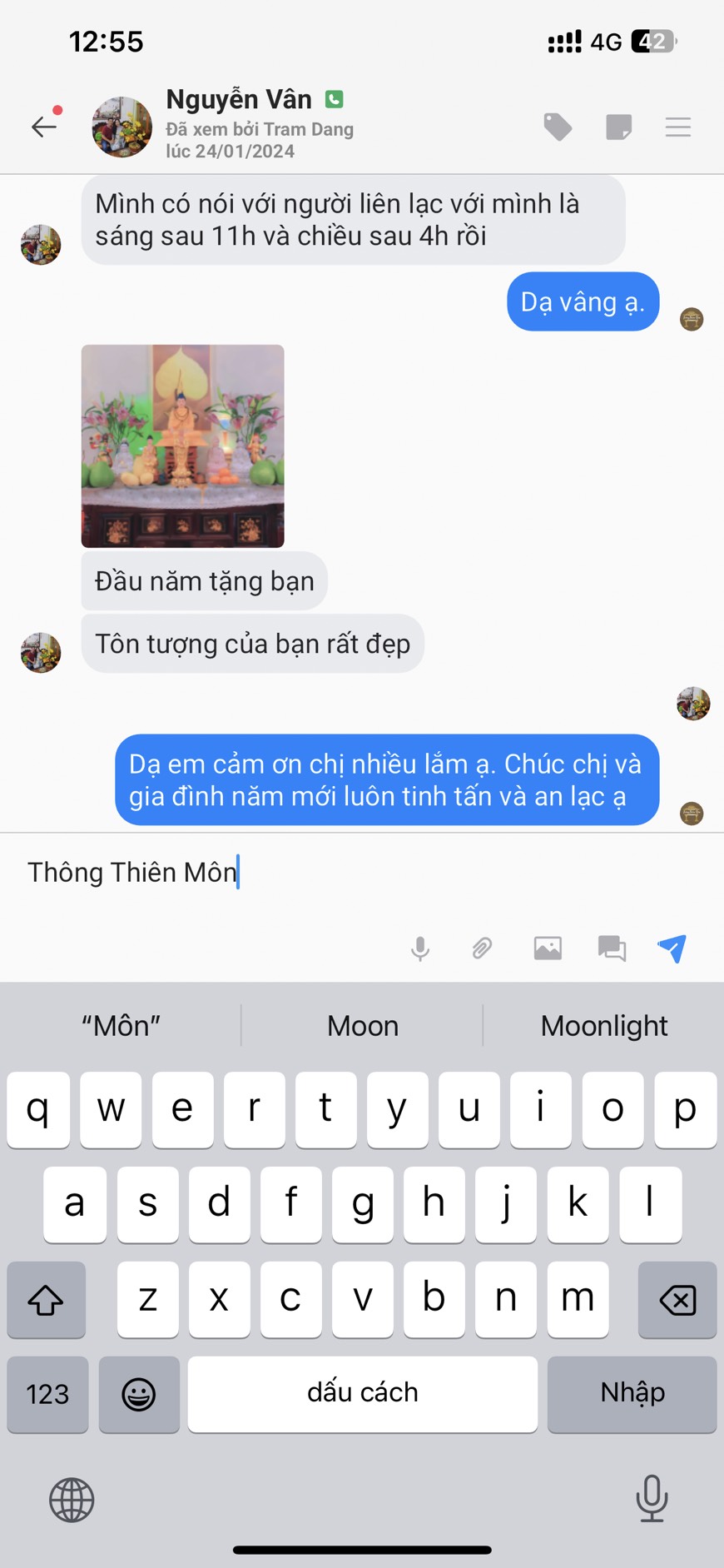Open the altar photo sent by Nguyễn Vân
Viewport: 724px width, 1568px height.
pos(183,446)
